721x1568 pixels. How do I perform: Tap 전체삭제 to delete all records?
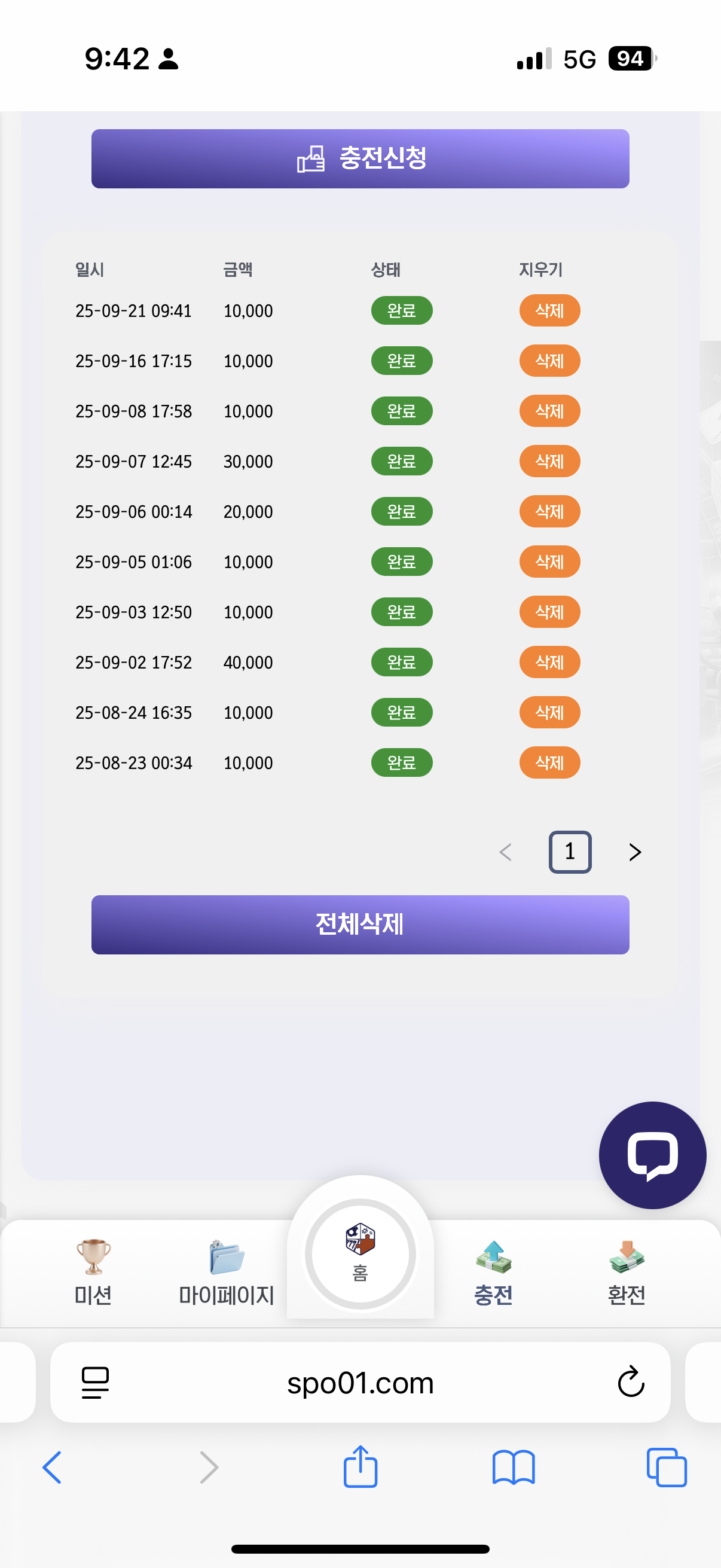[360, 925]
